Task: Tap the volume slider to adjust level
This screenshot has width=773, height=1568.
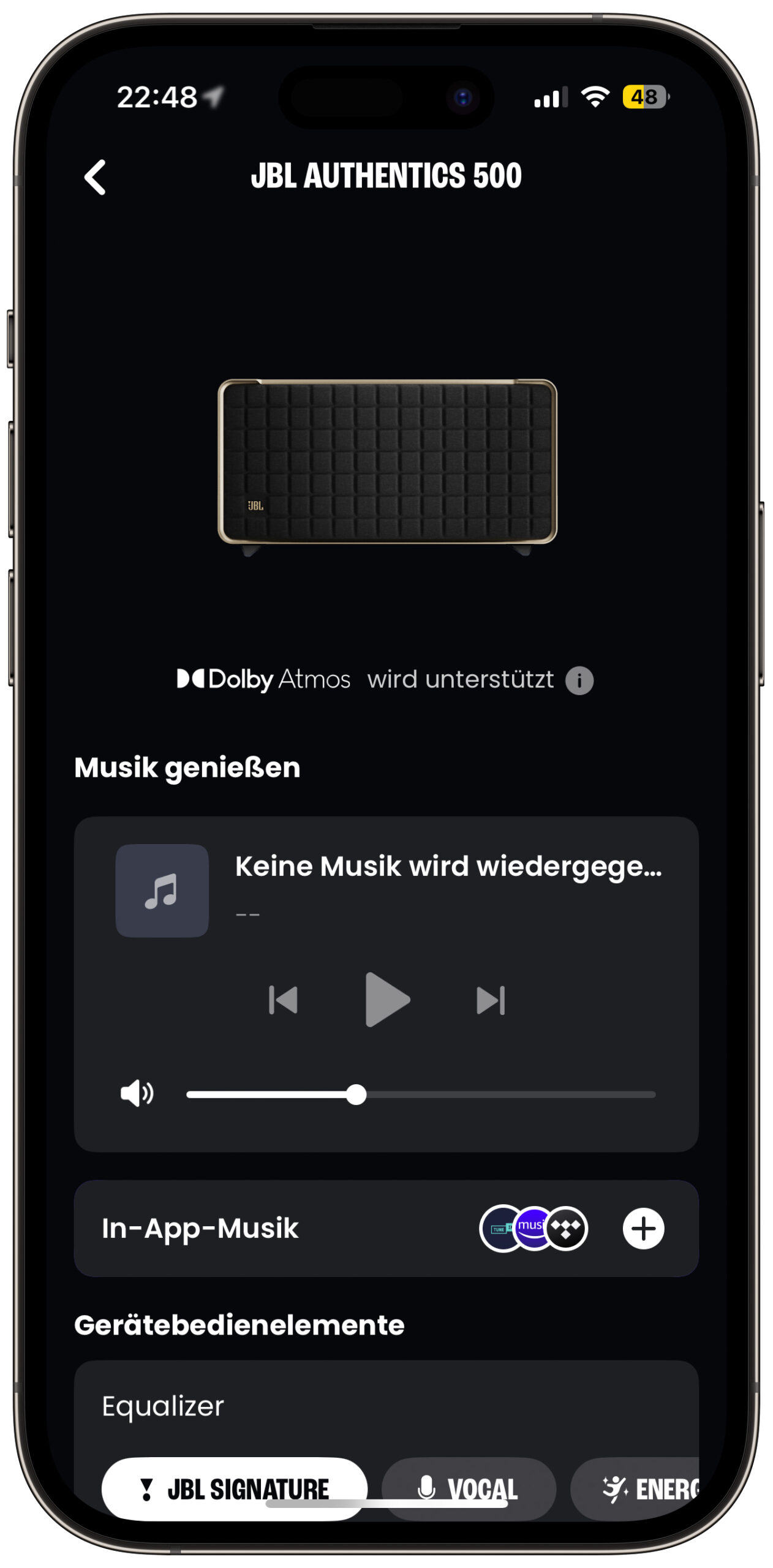Action: [x=421, y=1095]
